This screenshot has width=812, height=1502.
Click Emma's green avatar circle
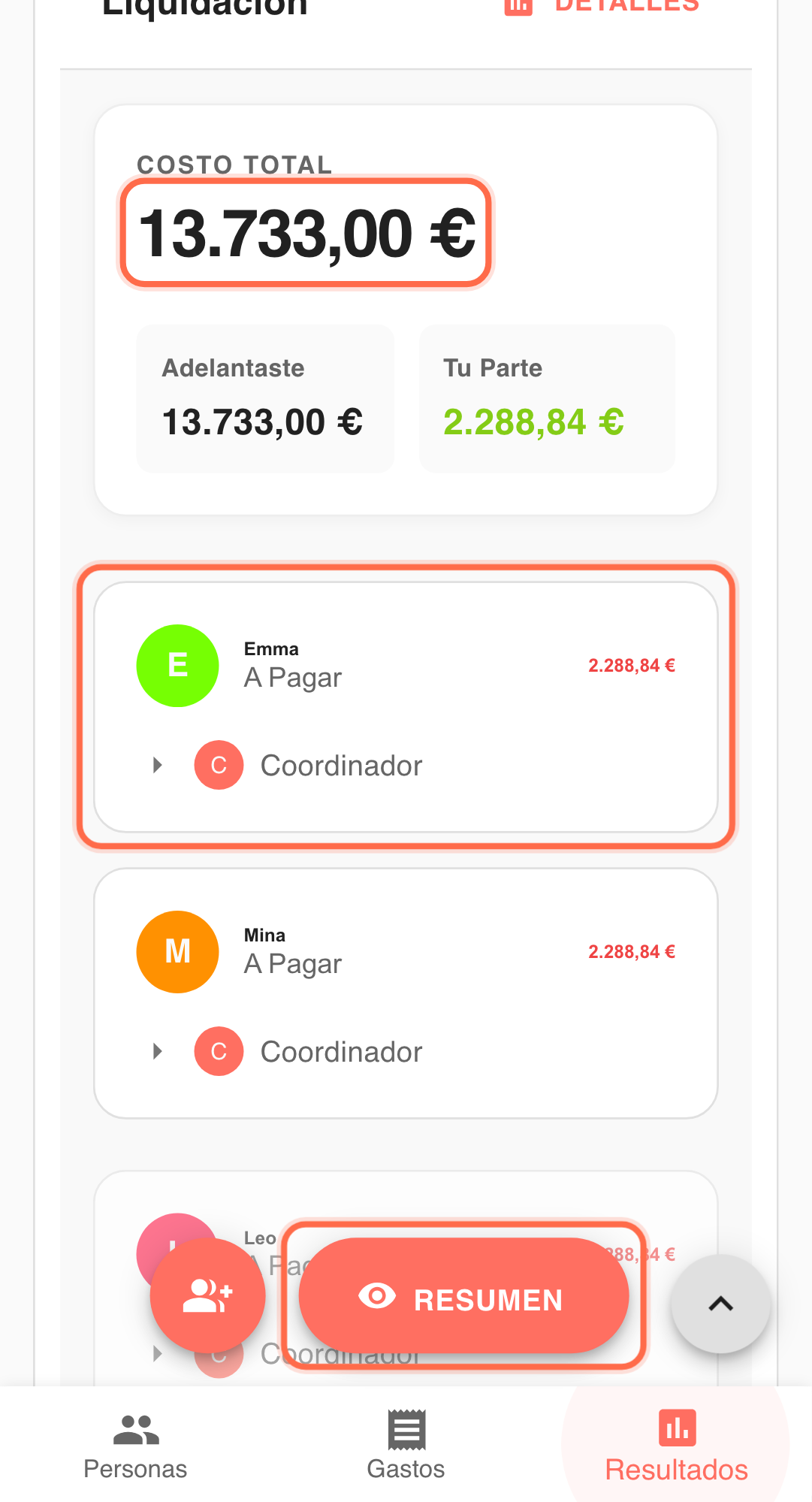tap(177, 666)
